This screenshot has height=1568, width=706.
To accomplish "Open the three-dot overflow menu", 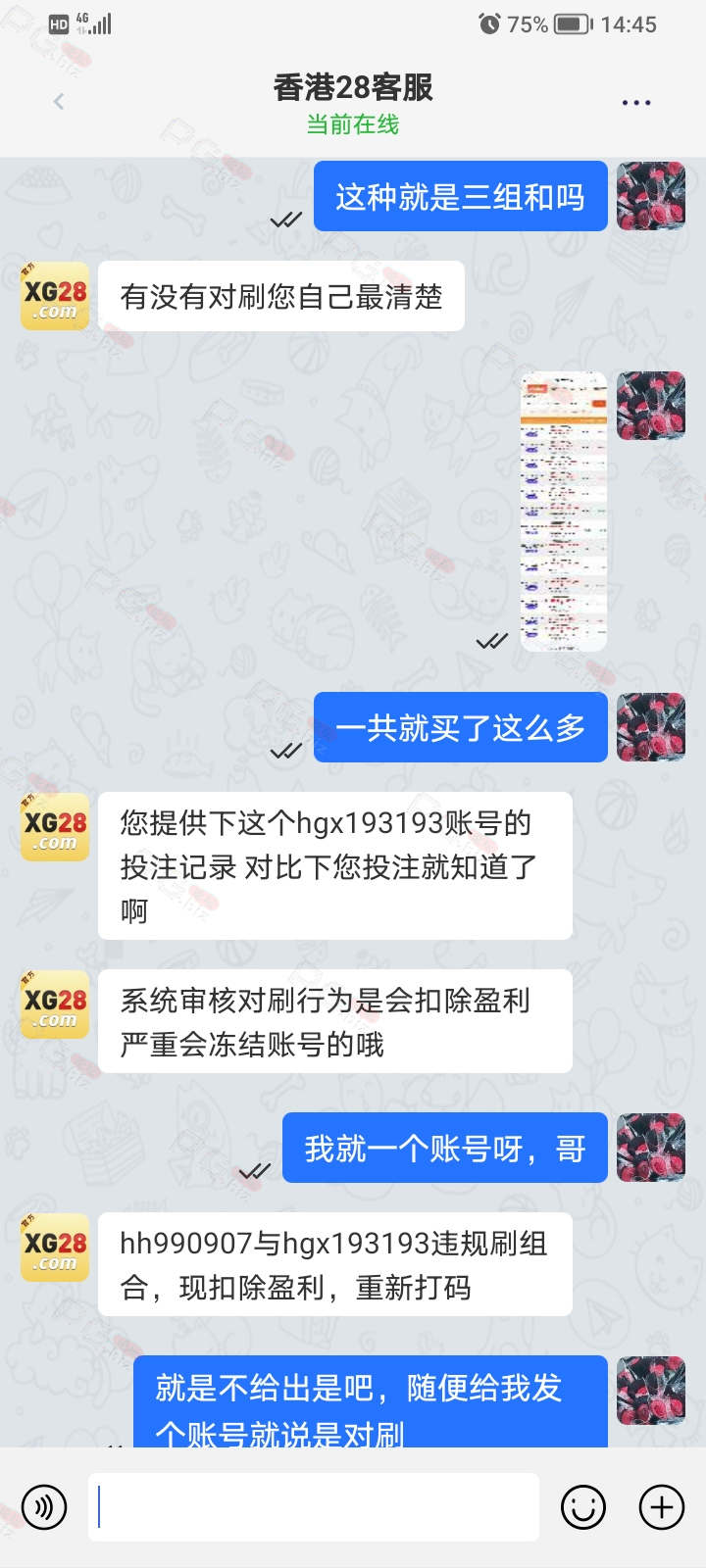I will [x=636, y=103].
